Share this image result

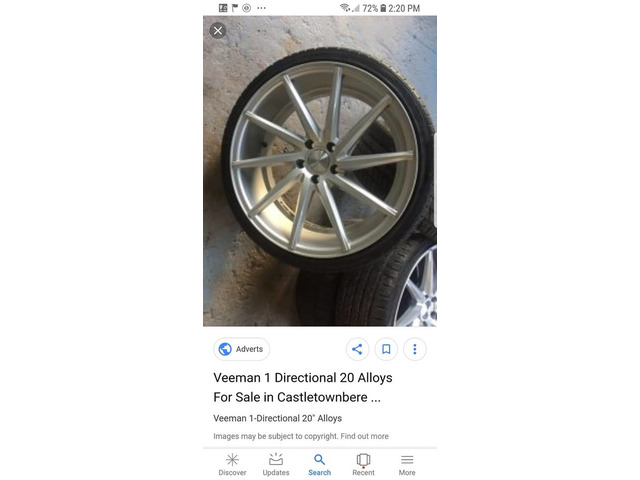[357, 349]
